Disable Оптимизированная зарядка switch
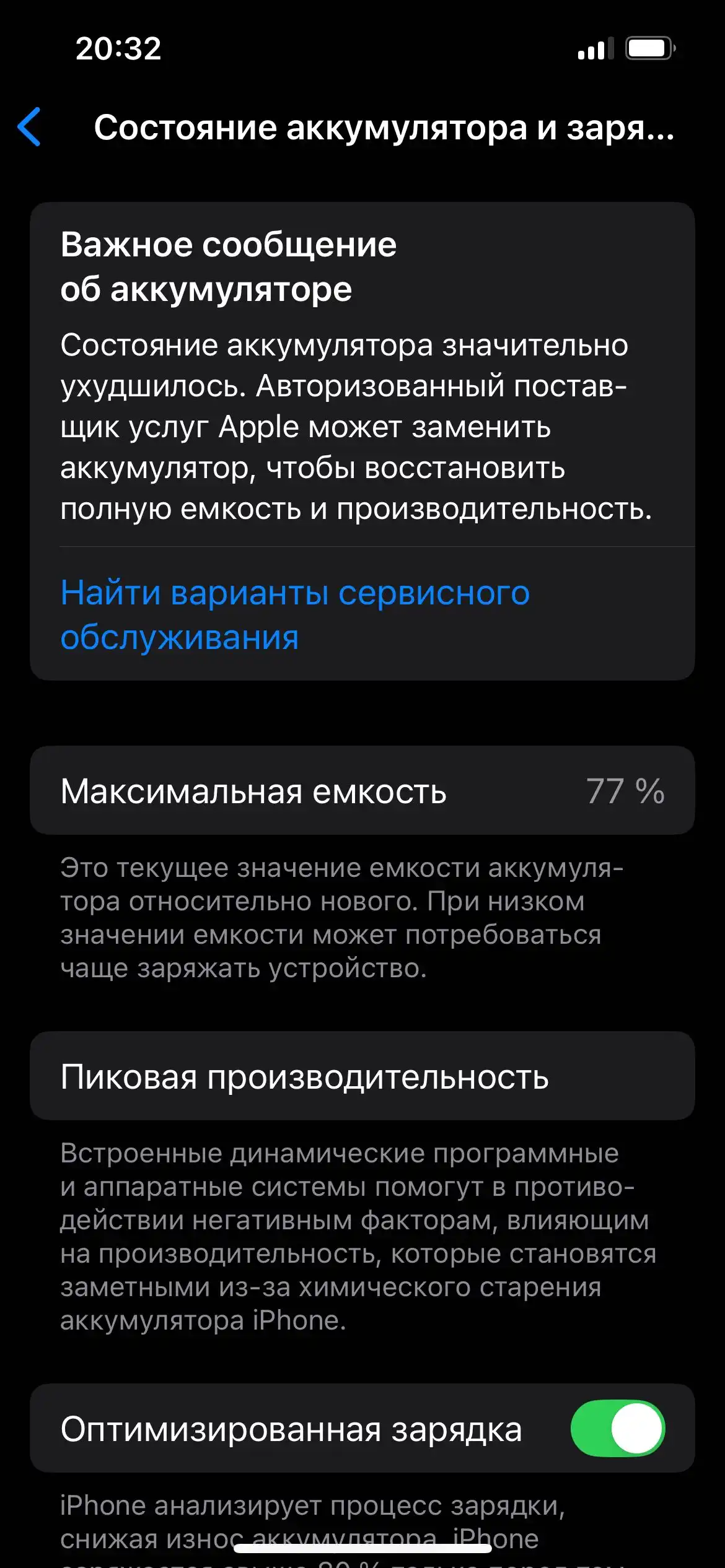The image size is (725, 1568). tap(617, 1429)
